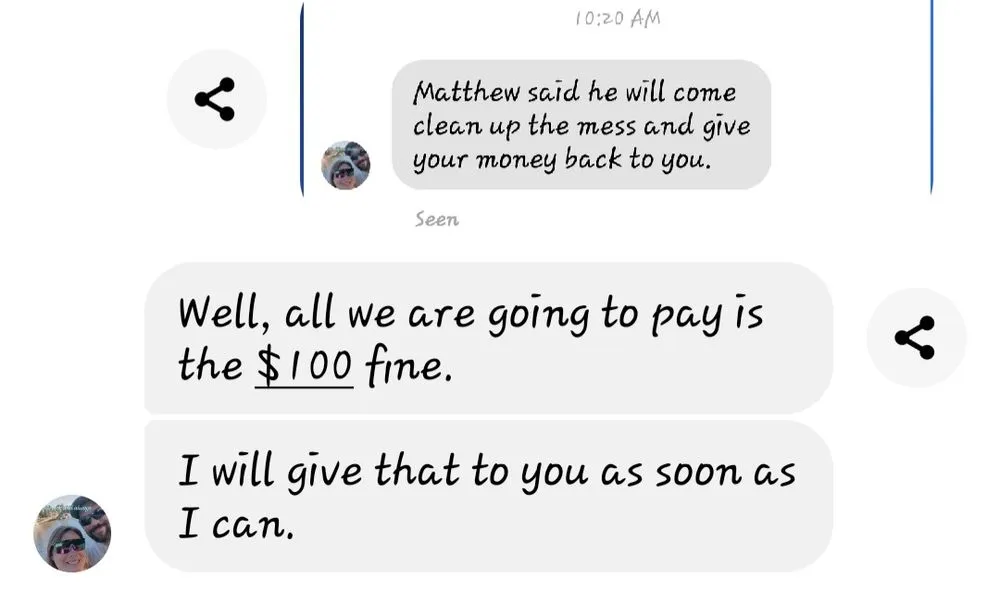The width and height of the screenshot is (1000, 602).
Task: Share the $100 fine message
Action: pos(915,338)
